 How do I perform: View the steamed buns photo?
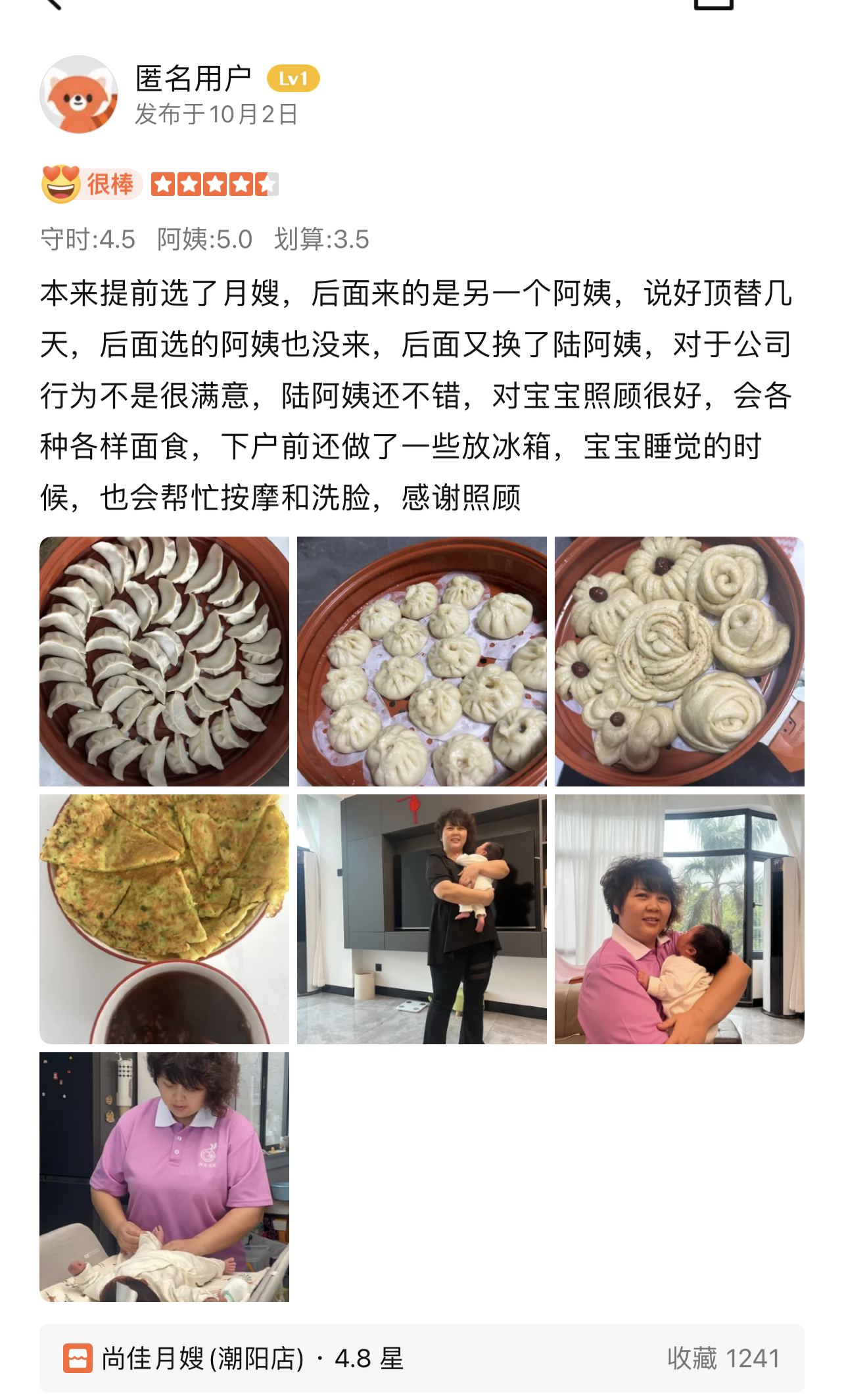pyautogui.click(x=421, y=661)
